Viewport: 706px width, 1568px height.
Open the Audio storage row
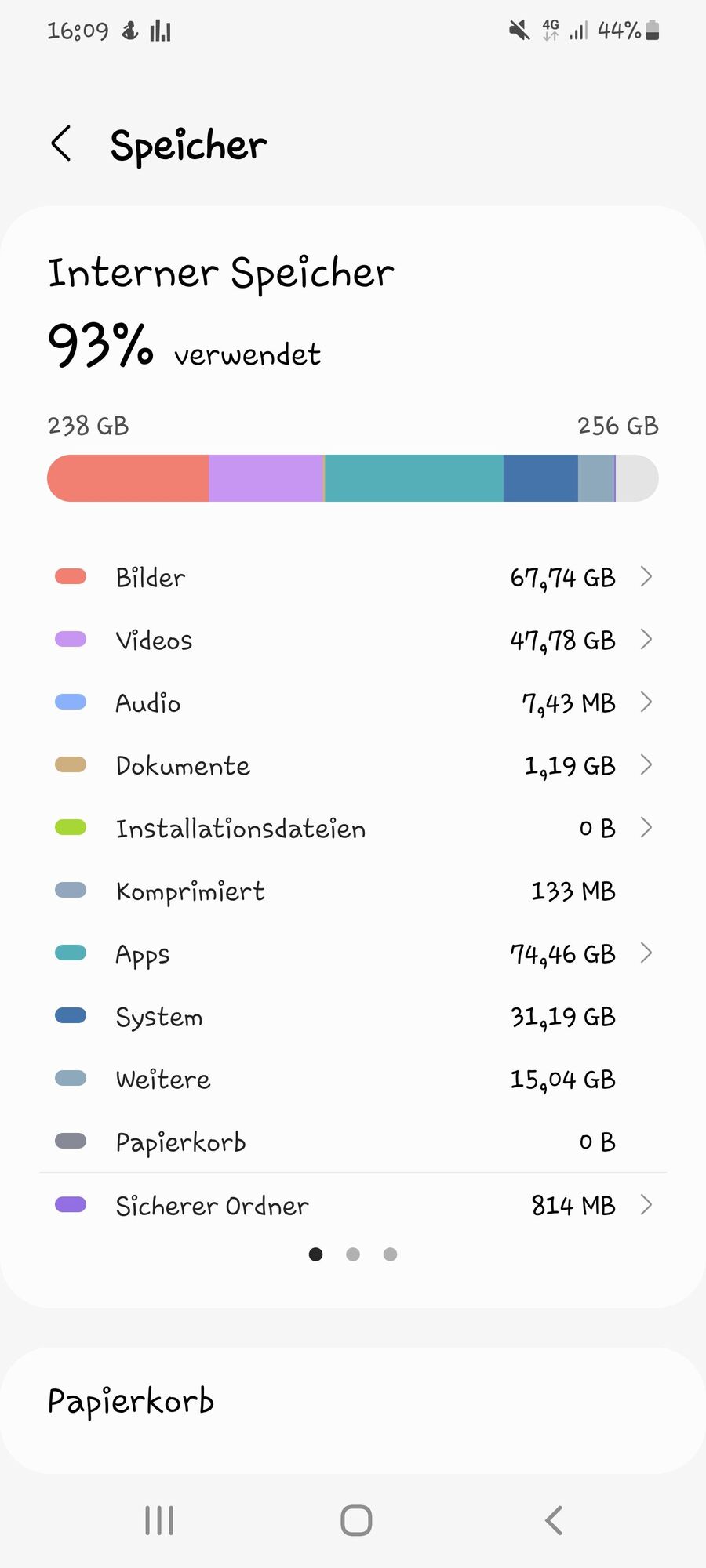[x=353, y=703]
